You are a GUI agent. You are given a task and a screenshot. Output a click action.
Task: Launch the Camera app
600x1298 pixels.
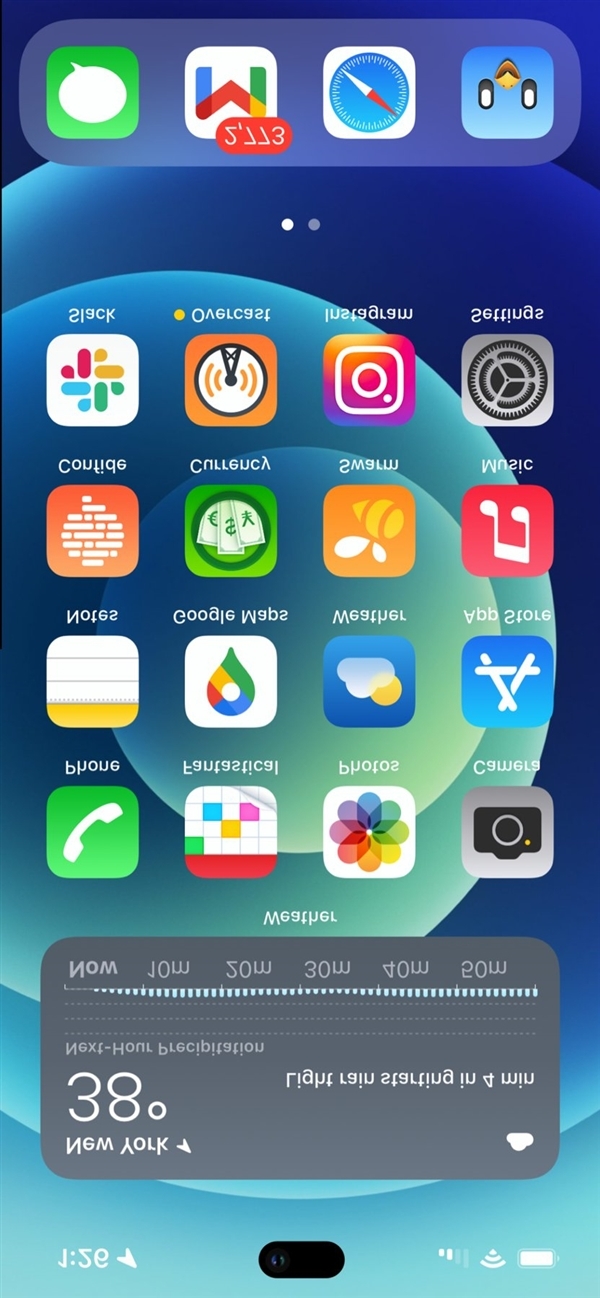click(x=507, y=832)
